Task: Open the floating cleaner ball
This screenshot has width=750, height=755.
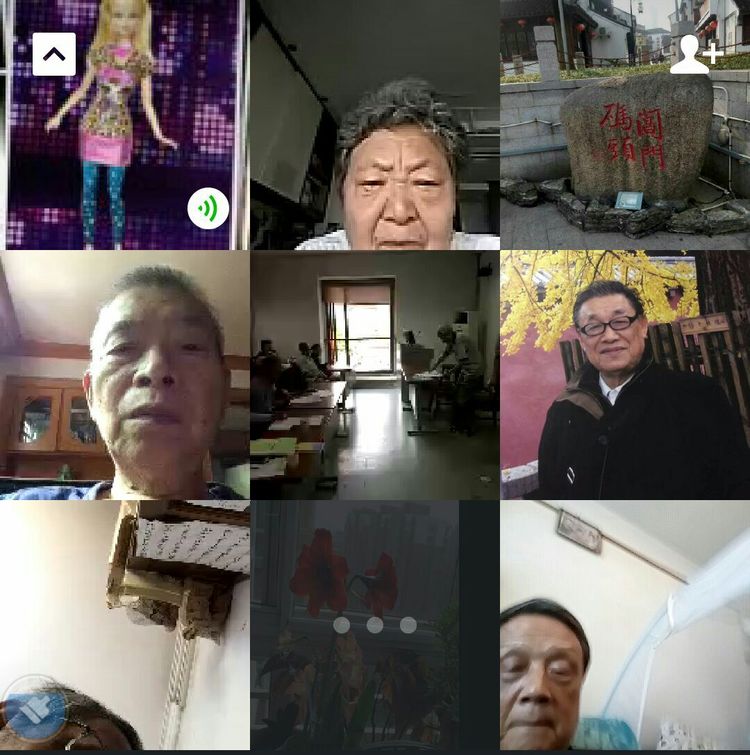Action: click(35, 709)
